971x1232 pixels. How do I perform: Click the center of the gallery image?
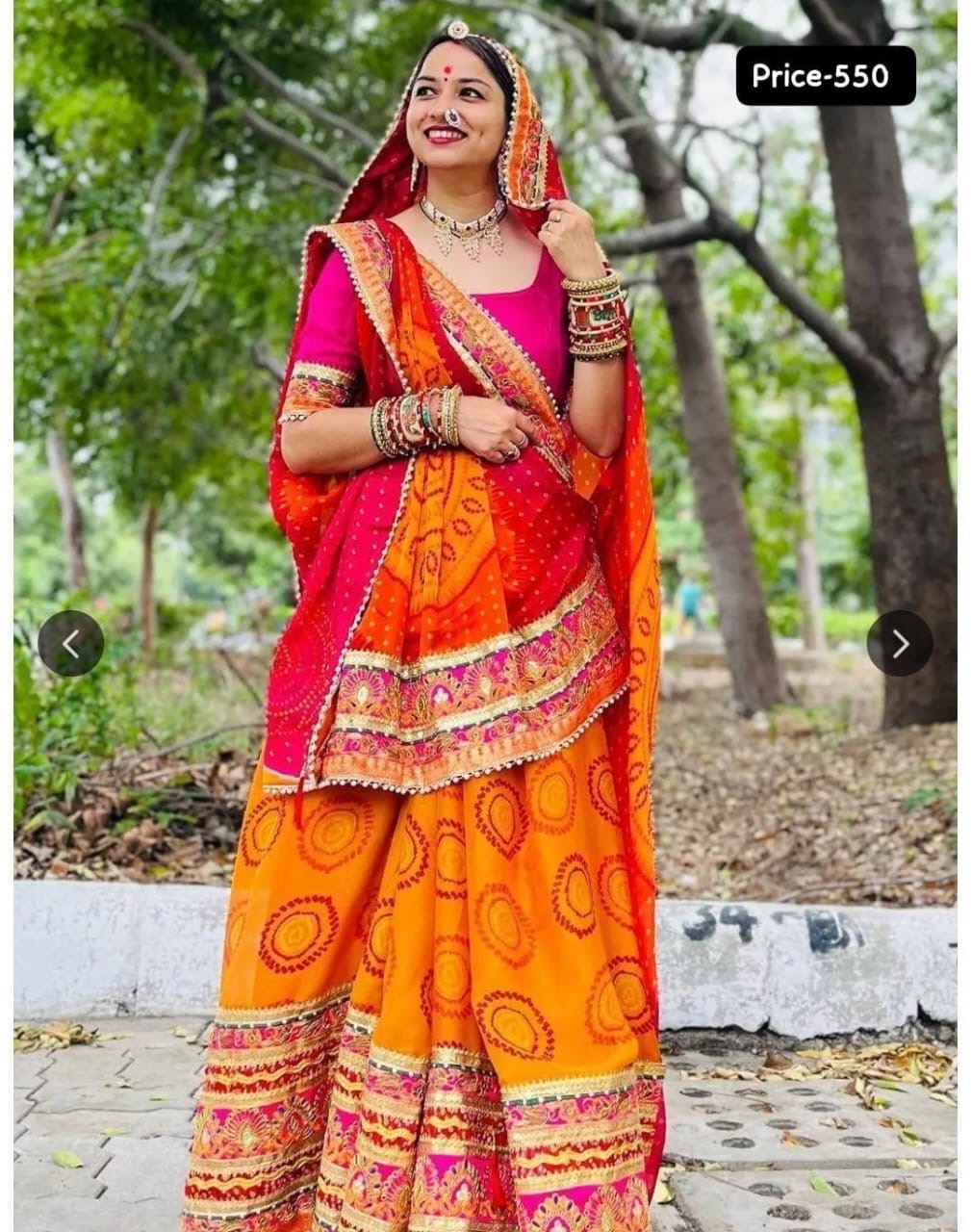[x=485, y=616]
